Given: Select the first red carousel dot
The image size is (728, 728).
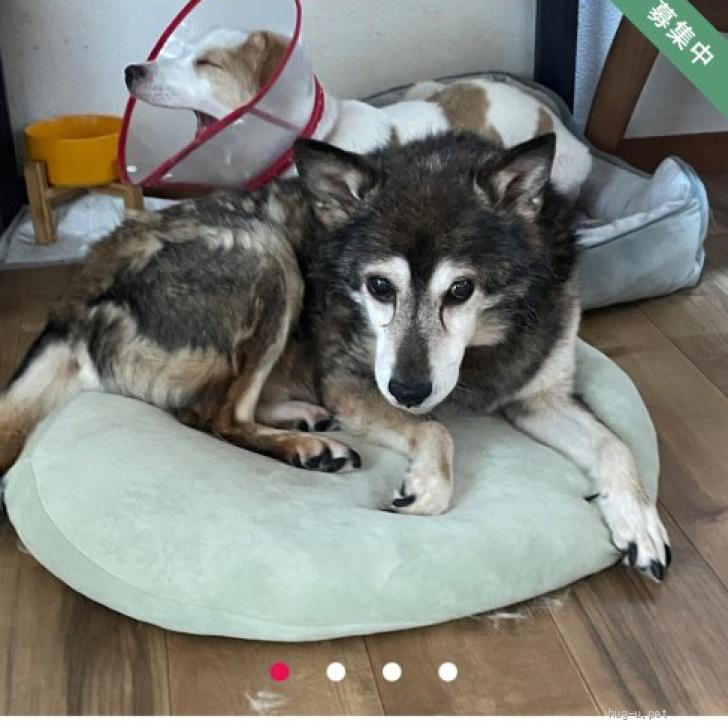Looking at the screenshot, I should pos(280,671).
